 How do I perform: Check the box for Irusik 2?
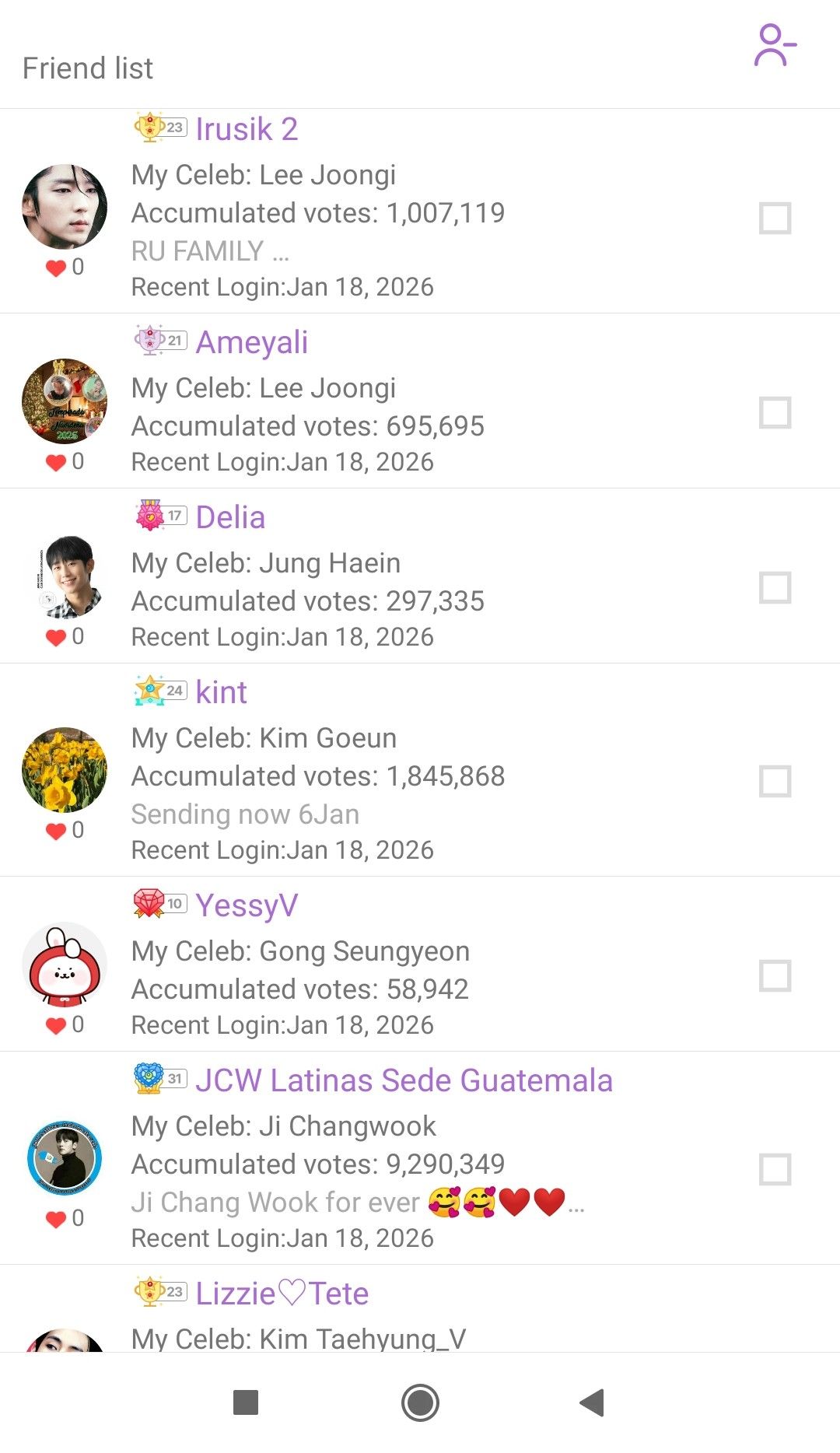(775, 219)
